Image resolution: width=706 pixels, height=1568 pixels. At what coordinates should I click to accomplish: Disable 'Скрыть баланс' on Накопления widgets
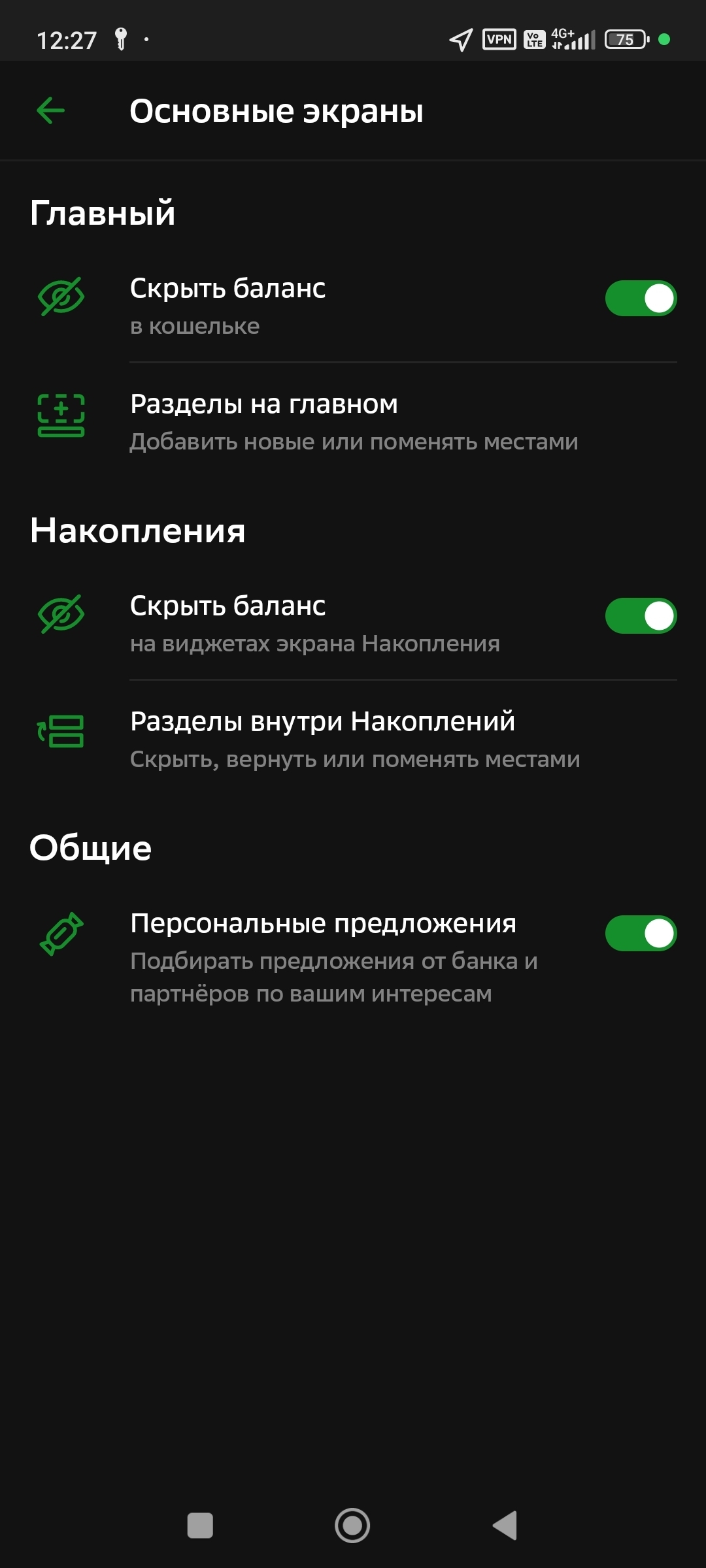click(641, 616)
